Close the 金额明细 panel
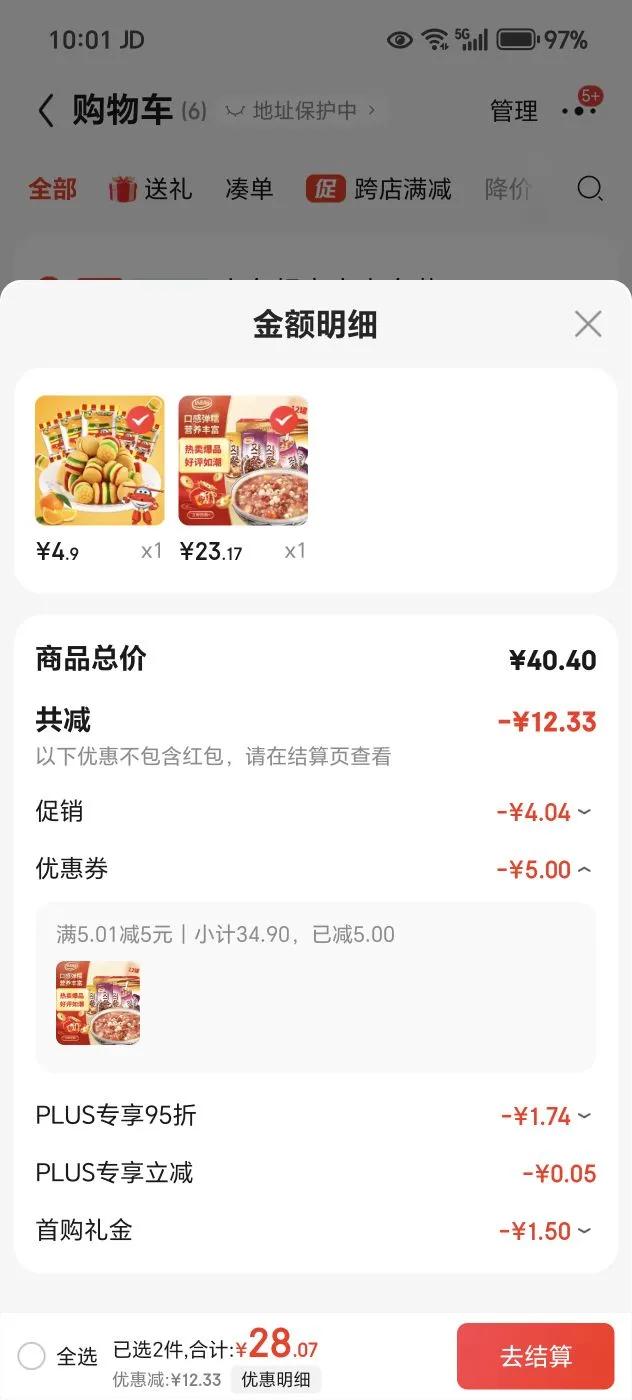 (588, 324)
